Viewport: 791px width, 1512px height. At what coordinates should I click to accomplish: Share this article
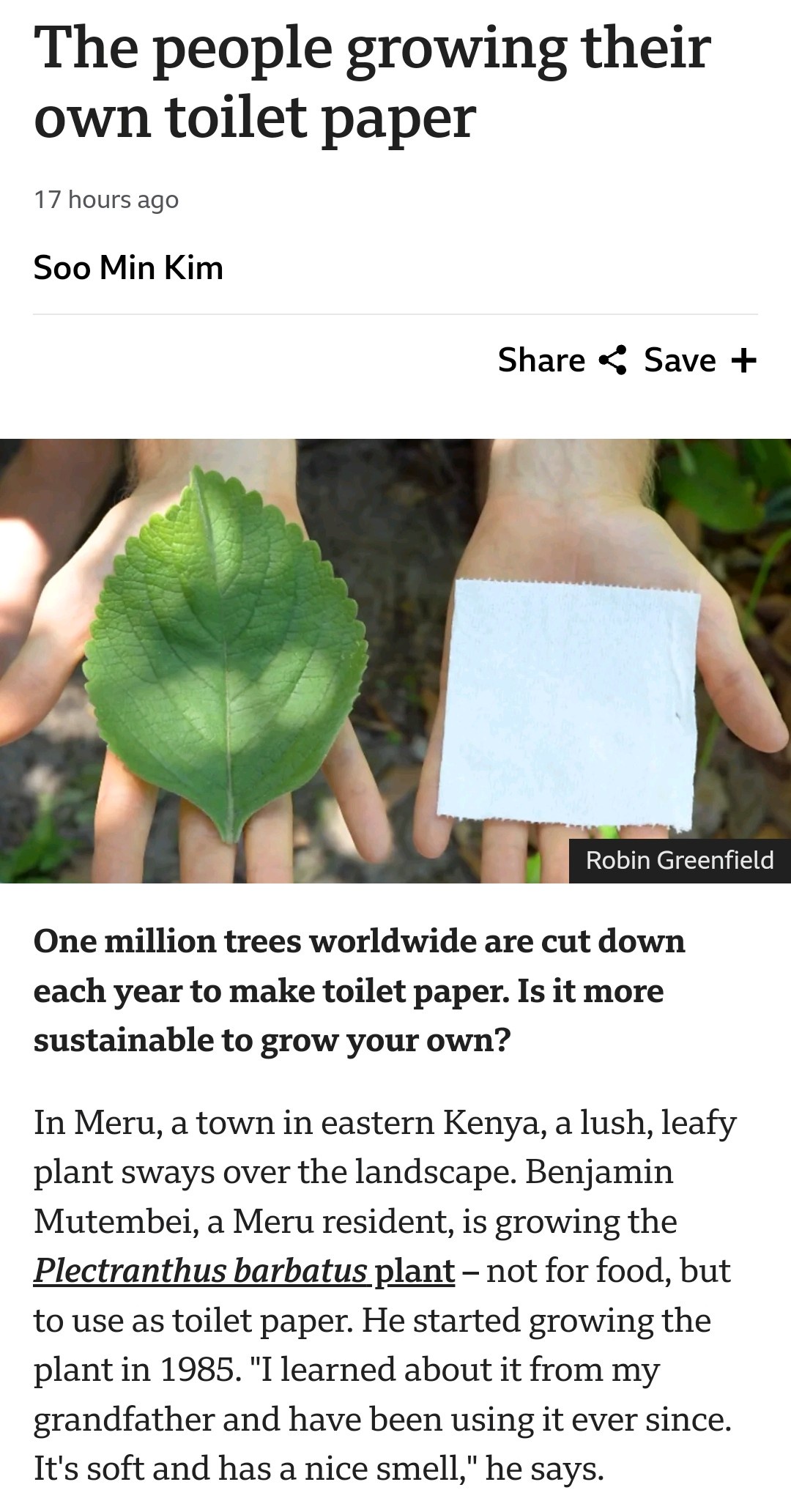pyautogui.click(x=562, y=360)
